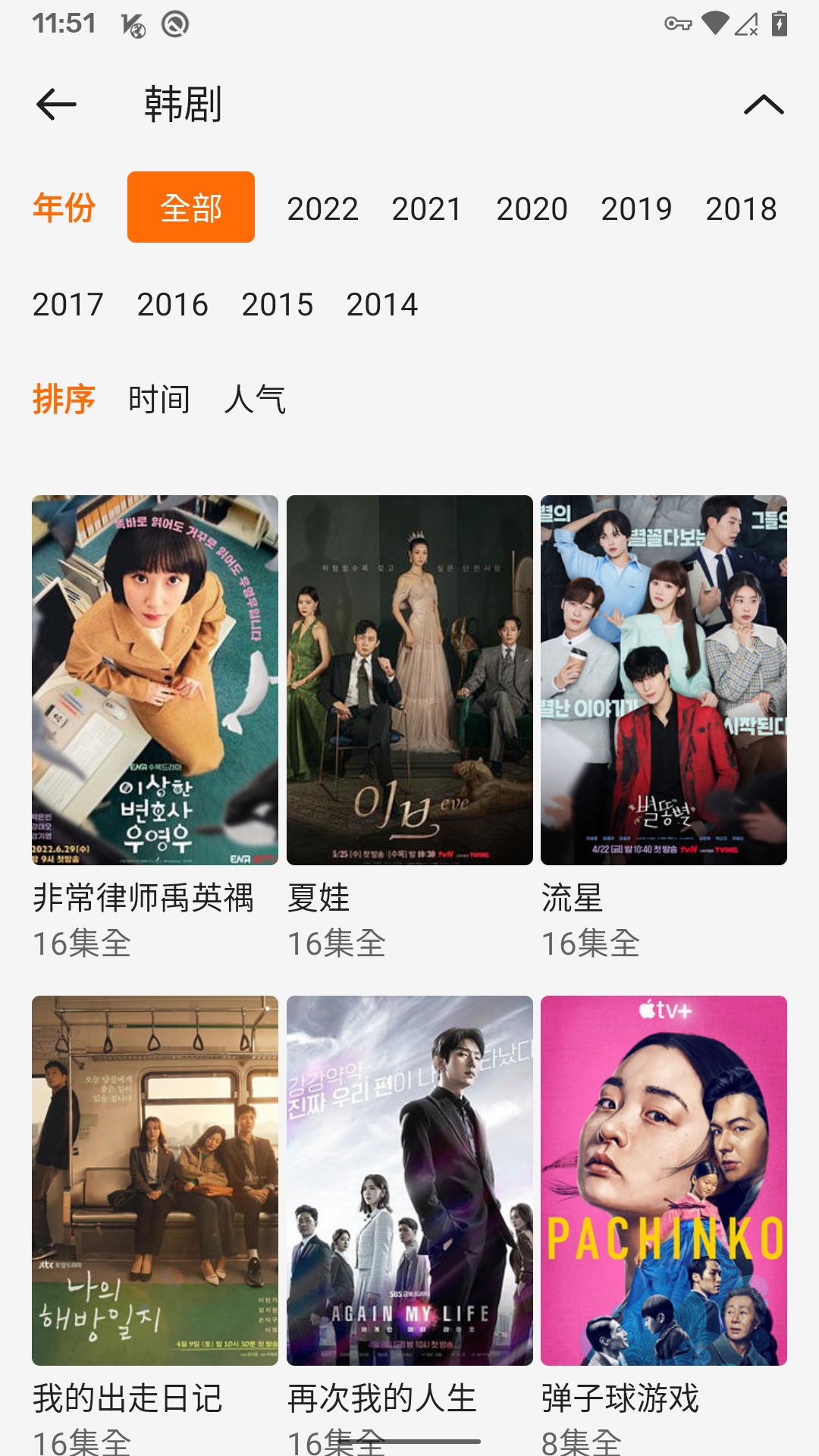
Task: Filter dramas by year 2021
Action: [x=427, y=209]
